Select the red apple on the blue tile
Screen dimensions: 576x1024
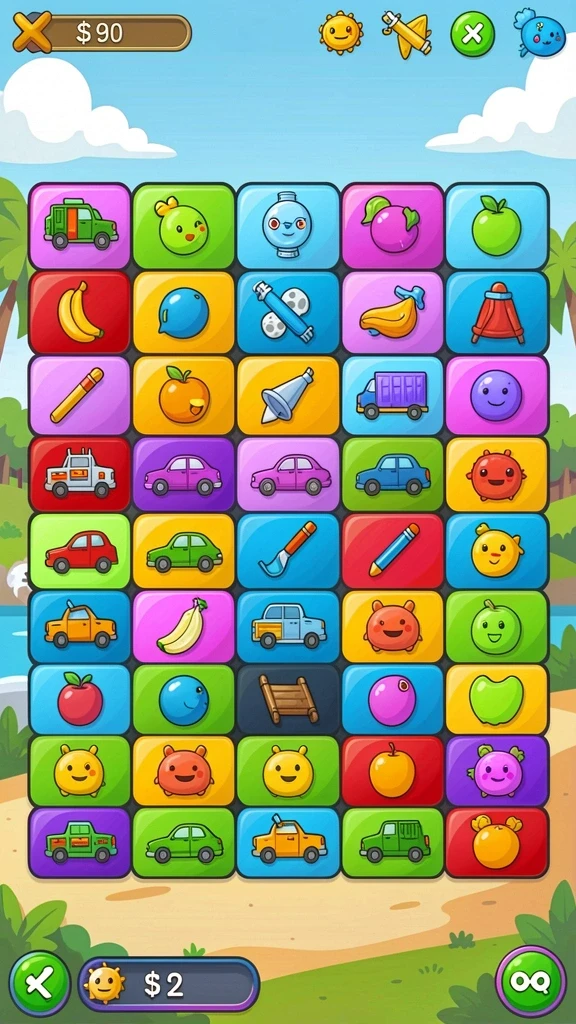pos(80,699)
